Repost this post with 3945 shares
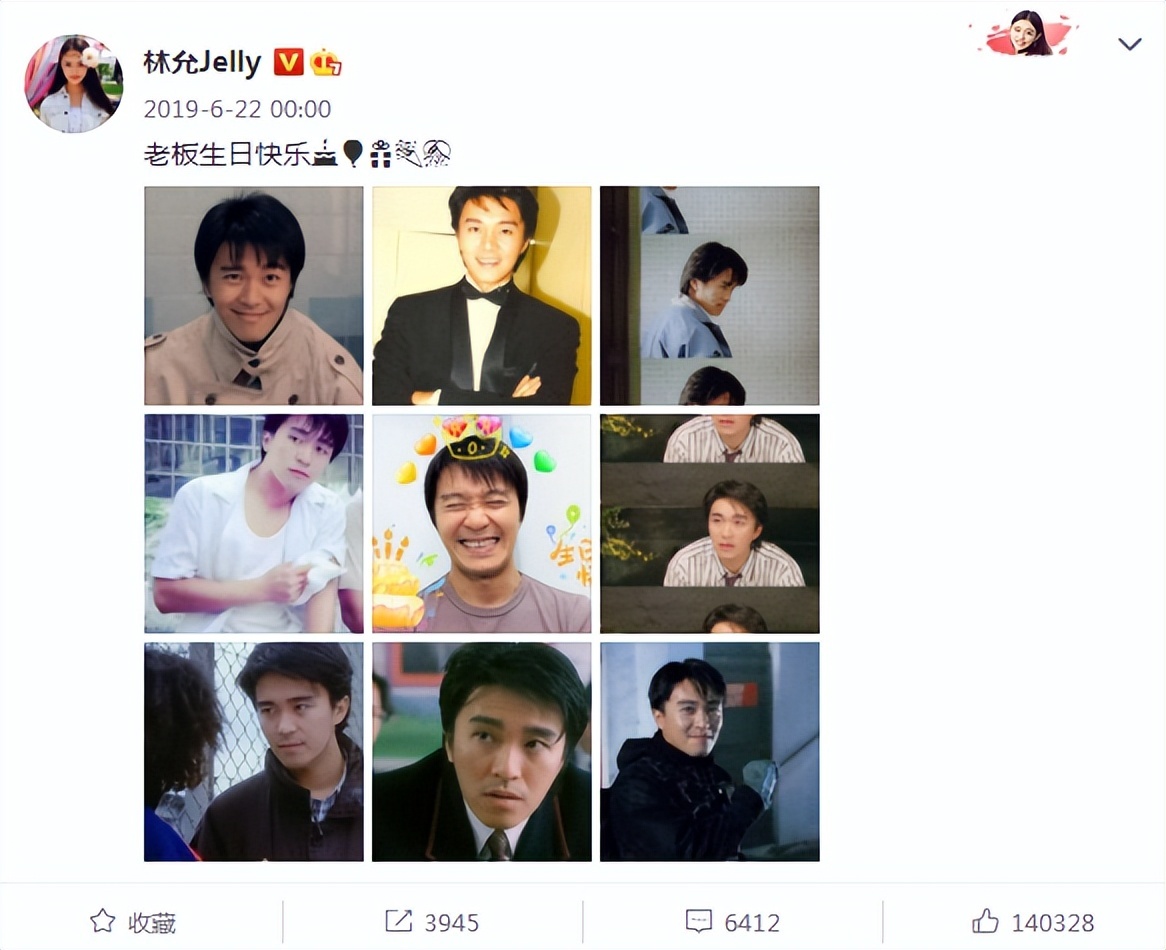Screen dimensions: 1166x950 pos(432,922)
